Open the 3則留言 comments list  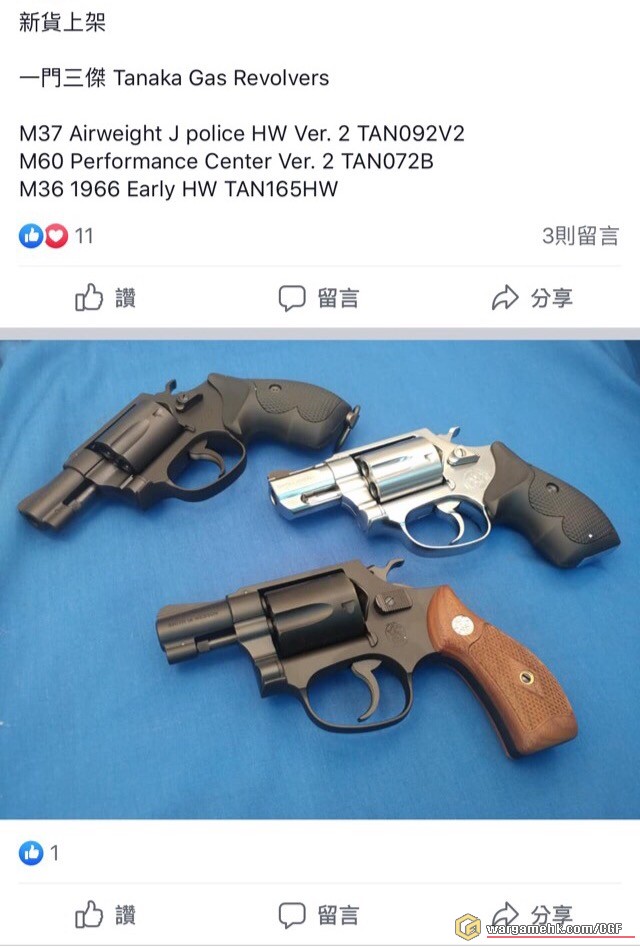pyautogui.click(x=580, y=236)
